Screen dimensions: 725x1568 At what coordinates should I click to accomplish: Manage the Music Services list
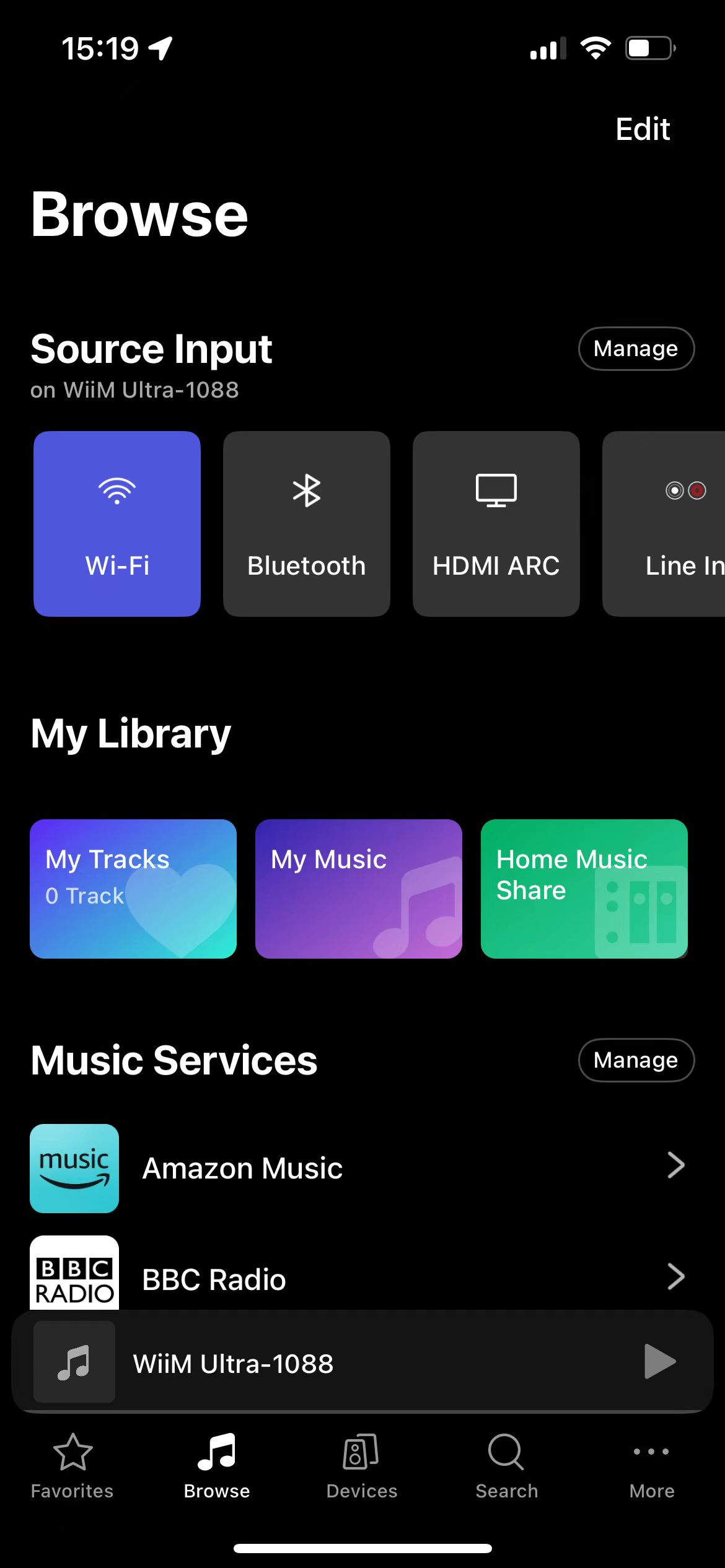coord(636,1060)
